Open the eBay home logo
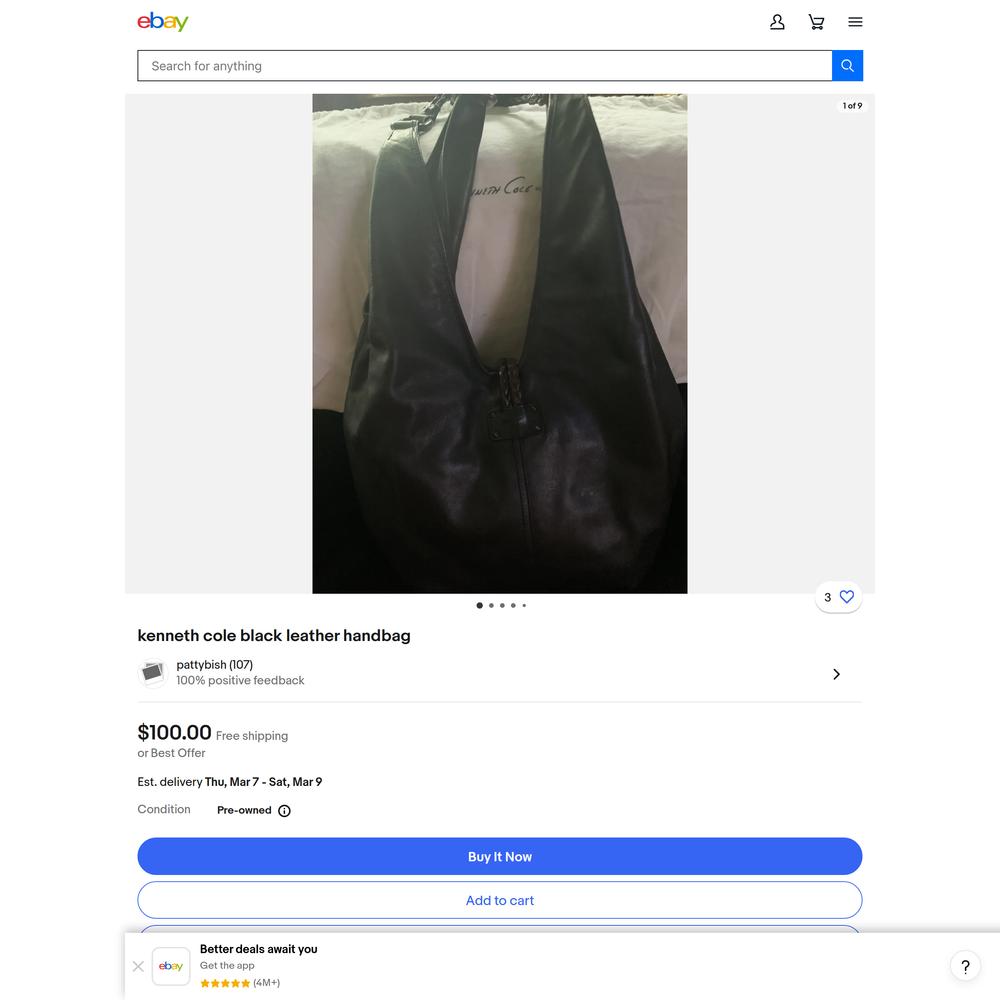The width and height of the screenshot is (1000, 1000). [x=162, y=22]
